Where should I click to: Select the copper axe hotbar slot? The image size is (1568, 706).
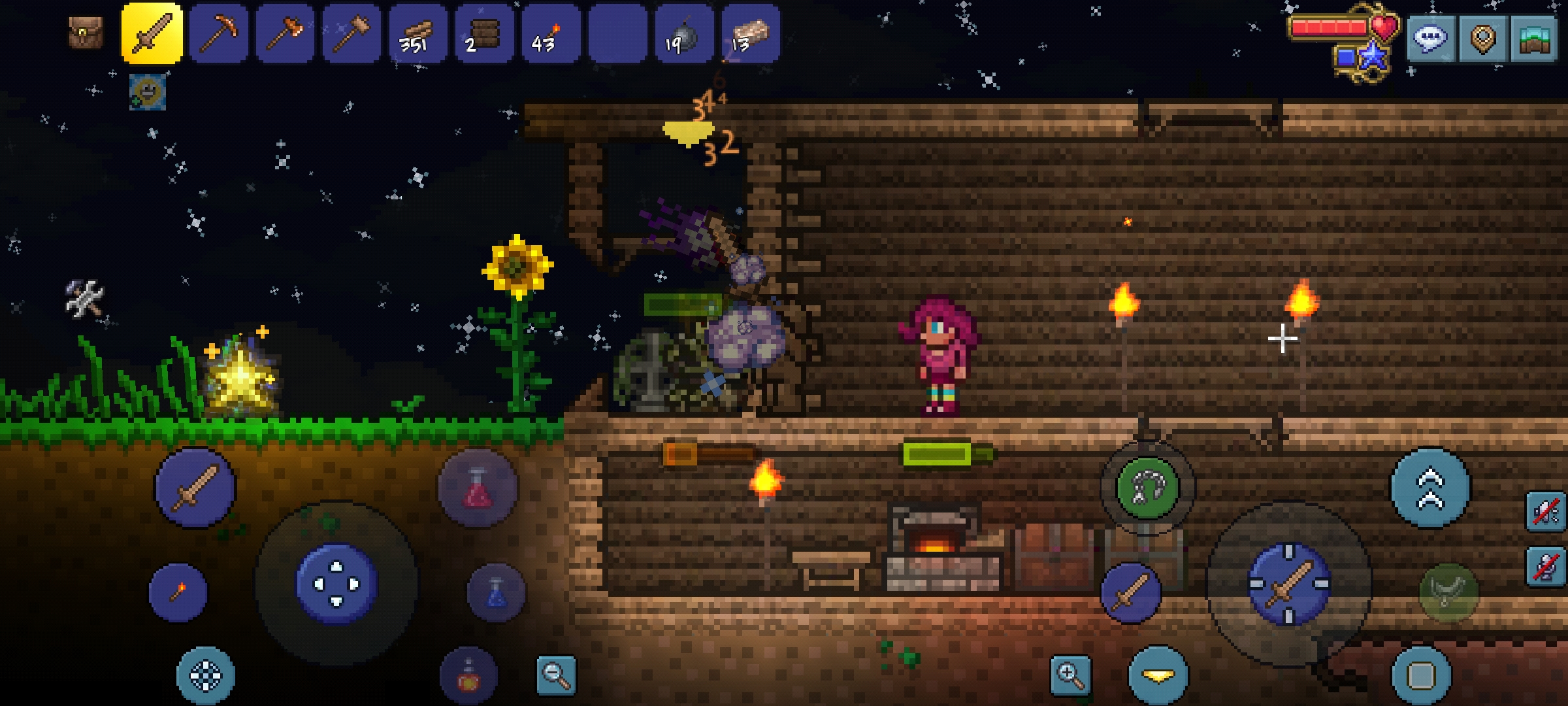tap(285, 33)
